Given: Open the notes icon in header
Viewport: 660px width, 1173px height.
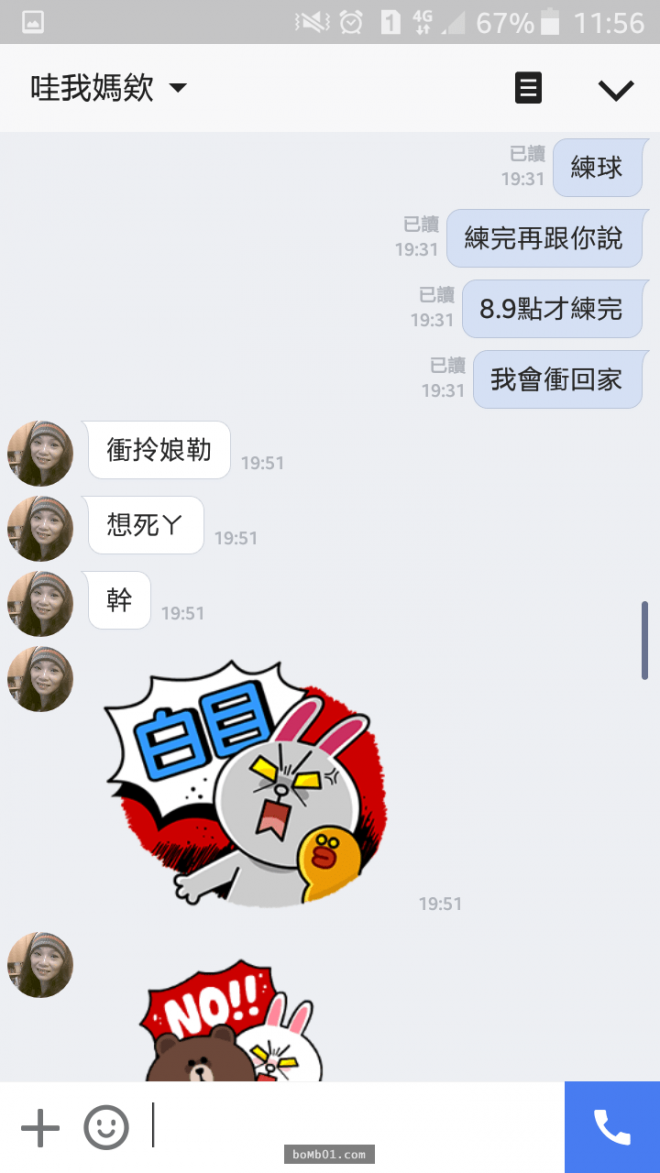Looking at the screenshot, I should pyautogui.click(x=528, y=89).
